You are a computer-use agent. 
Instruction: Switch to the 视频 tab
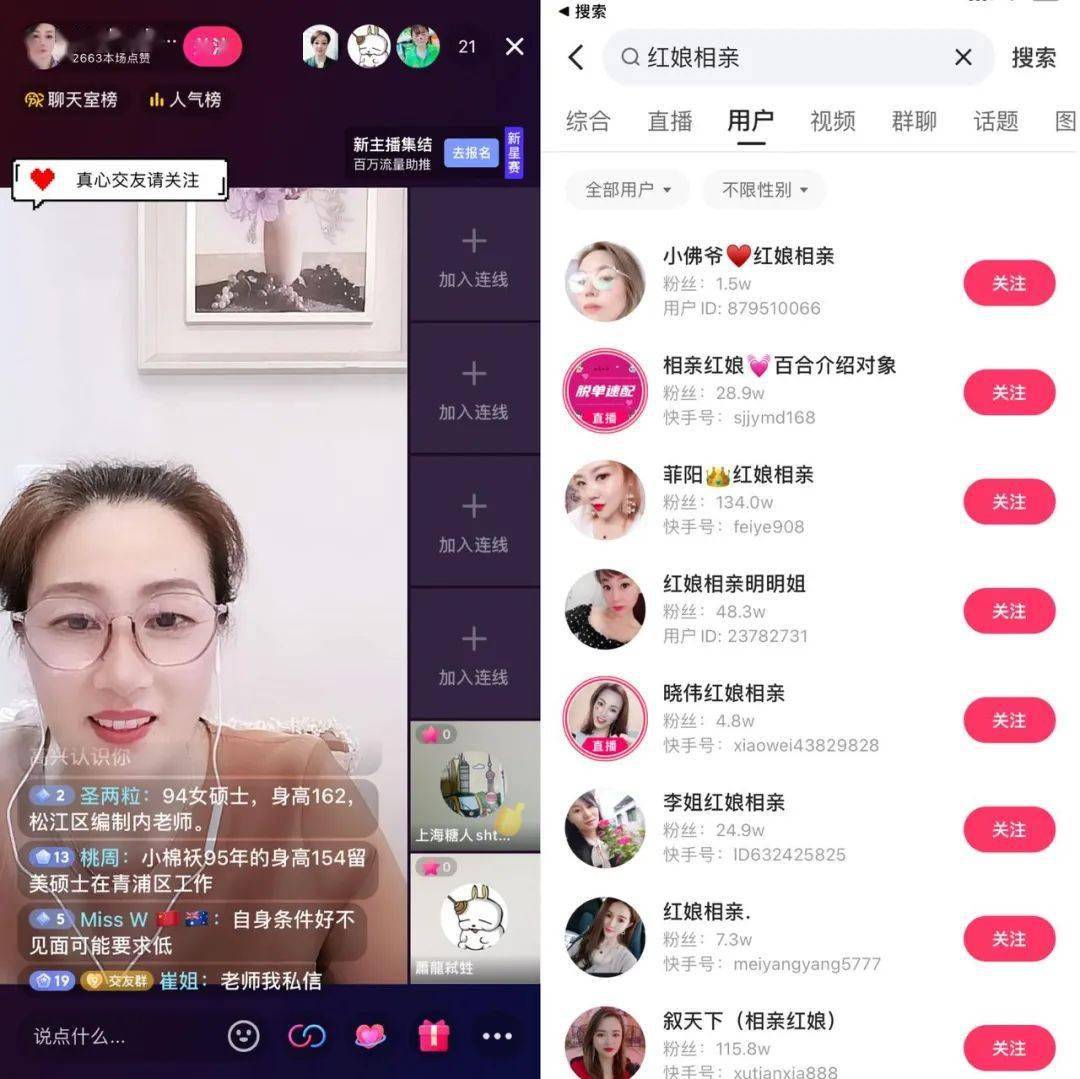click(x=832, y=122)
